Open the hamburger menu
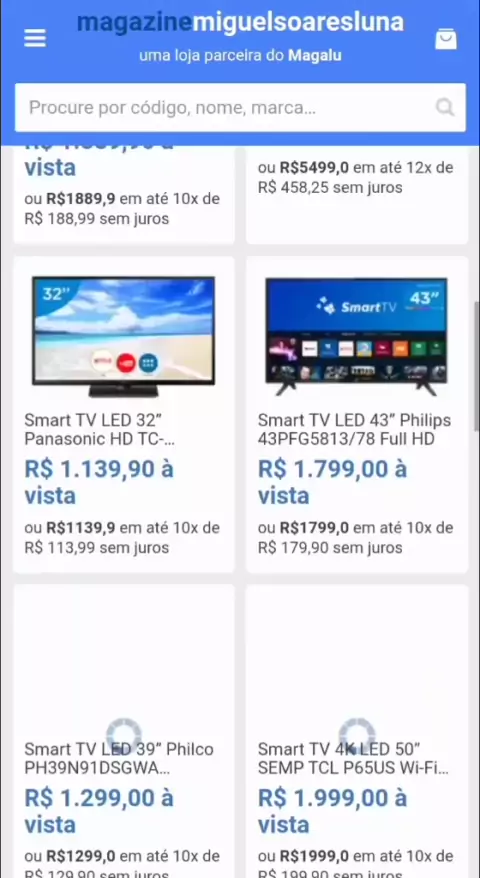The width and height of the screenshot is (480, 878). coord(35,39)
